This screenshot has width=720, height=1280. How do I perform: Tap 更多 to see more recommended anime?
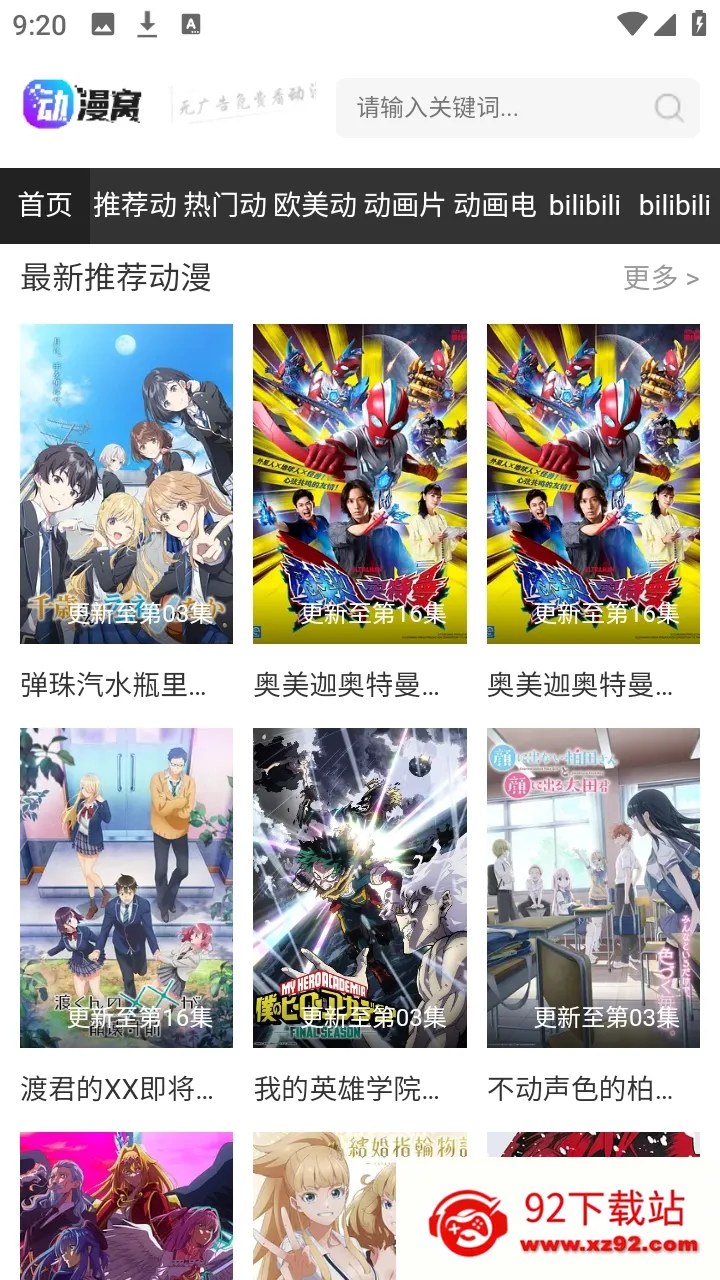pos(661,277)
